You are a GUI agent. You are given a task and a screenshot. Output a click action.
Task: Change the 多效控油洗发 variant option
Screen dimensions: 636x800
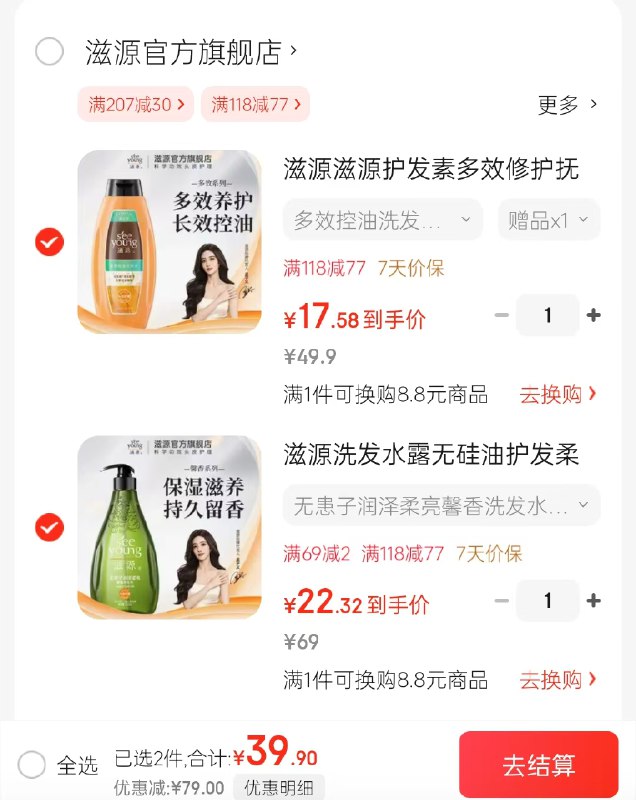click(382, 220)
